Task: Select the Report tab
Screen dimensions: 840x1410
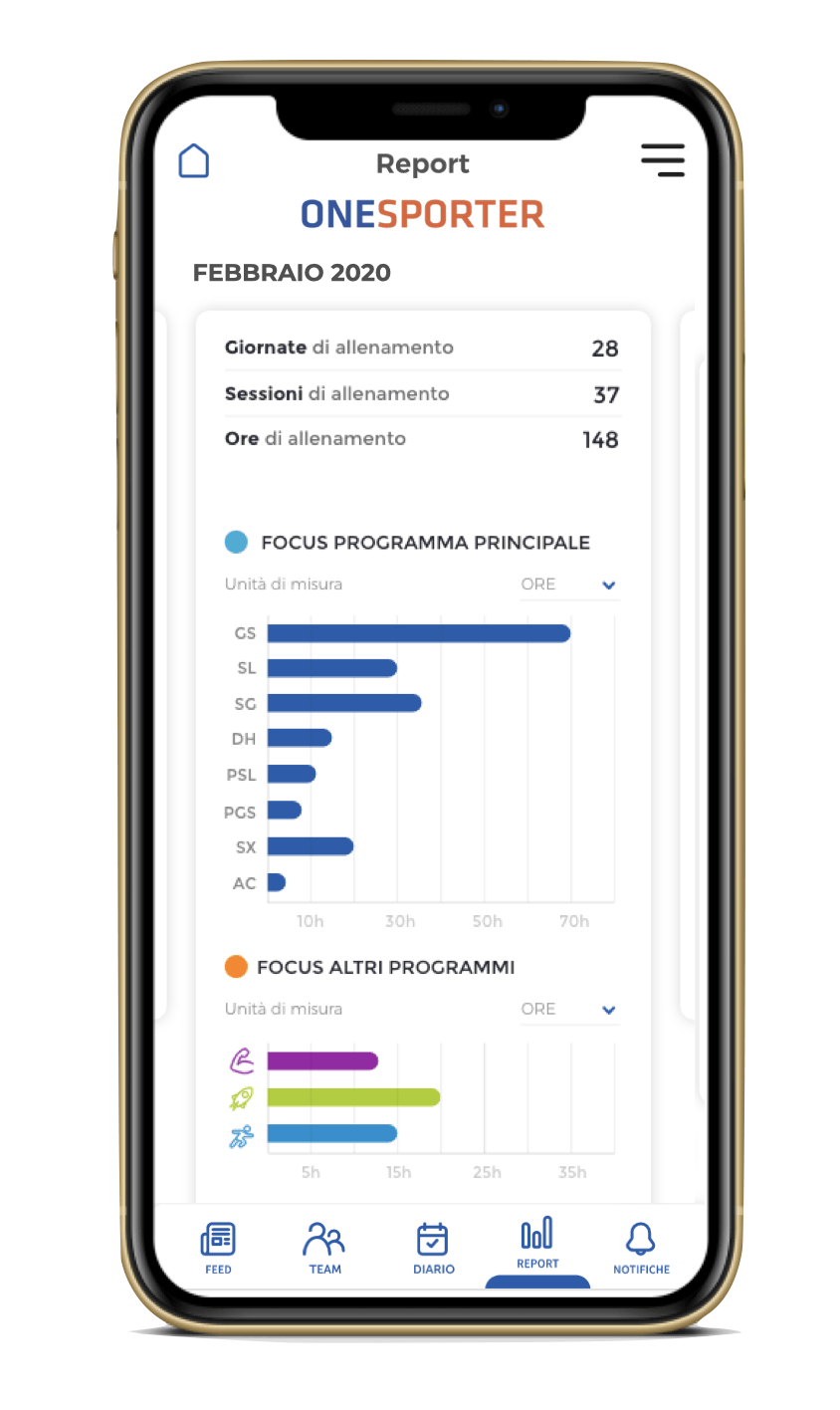Action: [537, 1245]
